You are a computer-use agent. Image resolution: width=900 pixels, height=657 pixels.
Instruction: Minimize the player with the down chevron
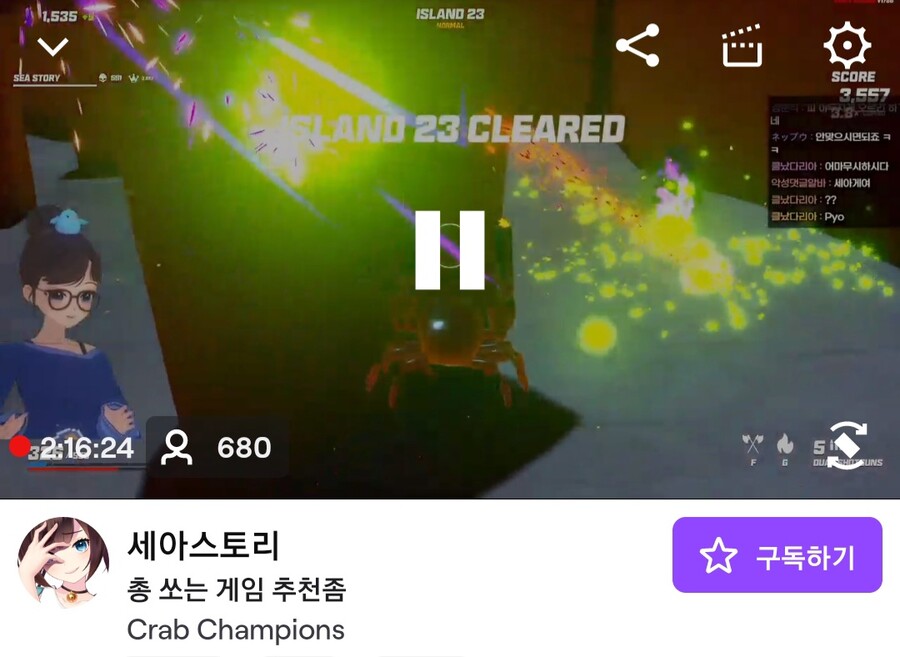click(x=52, y=46)
